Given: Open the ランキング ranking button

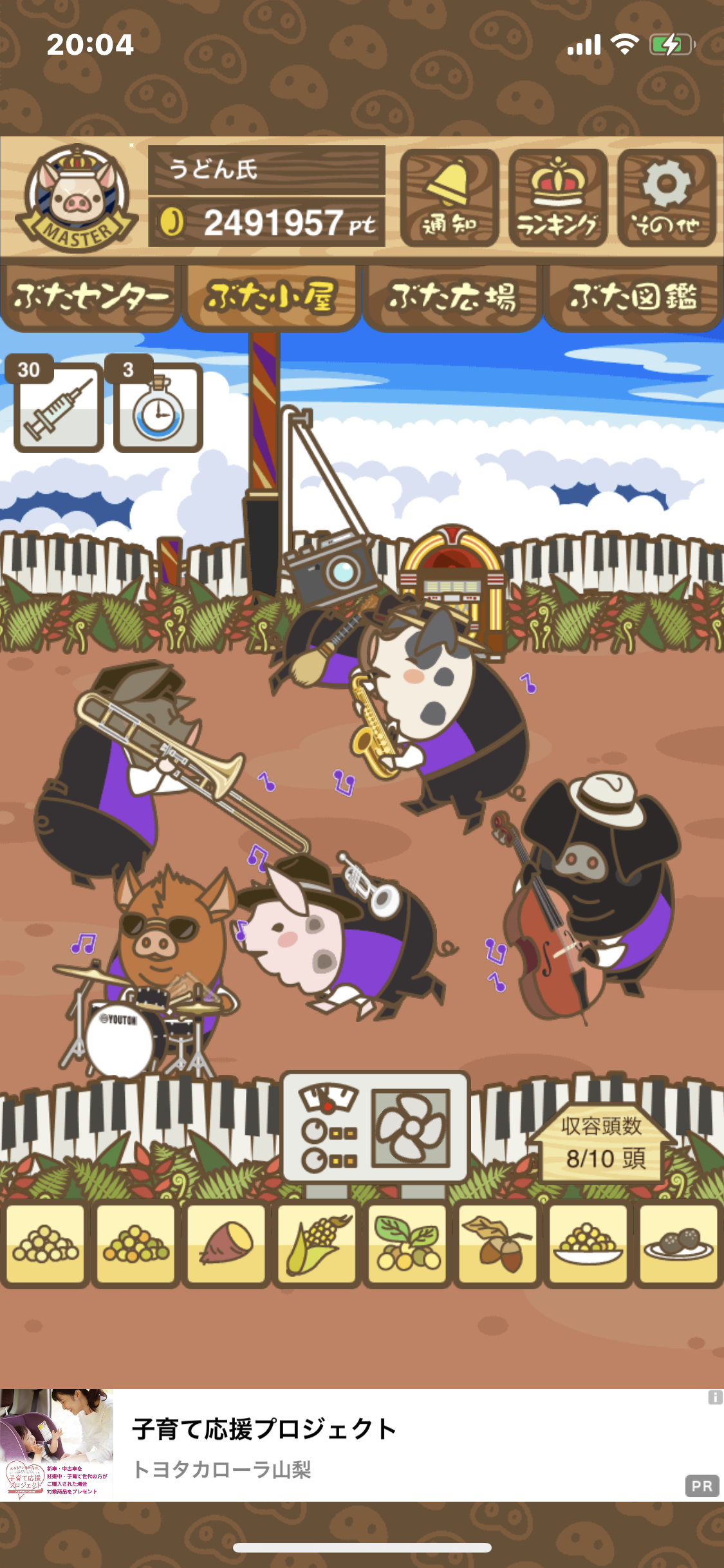Looking at the screenshot, I should [x=557, y=198].
